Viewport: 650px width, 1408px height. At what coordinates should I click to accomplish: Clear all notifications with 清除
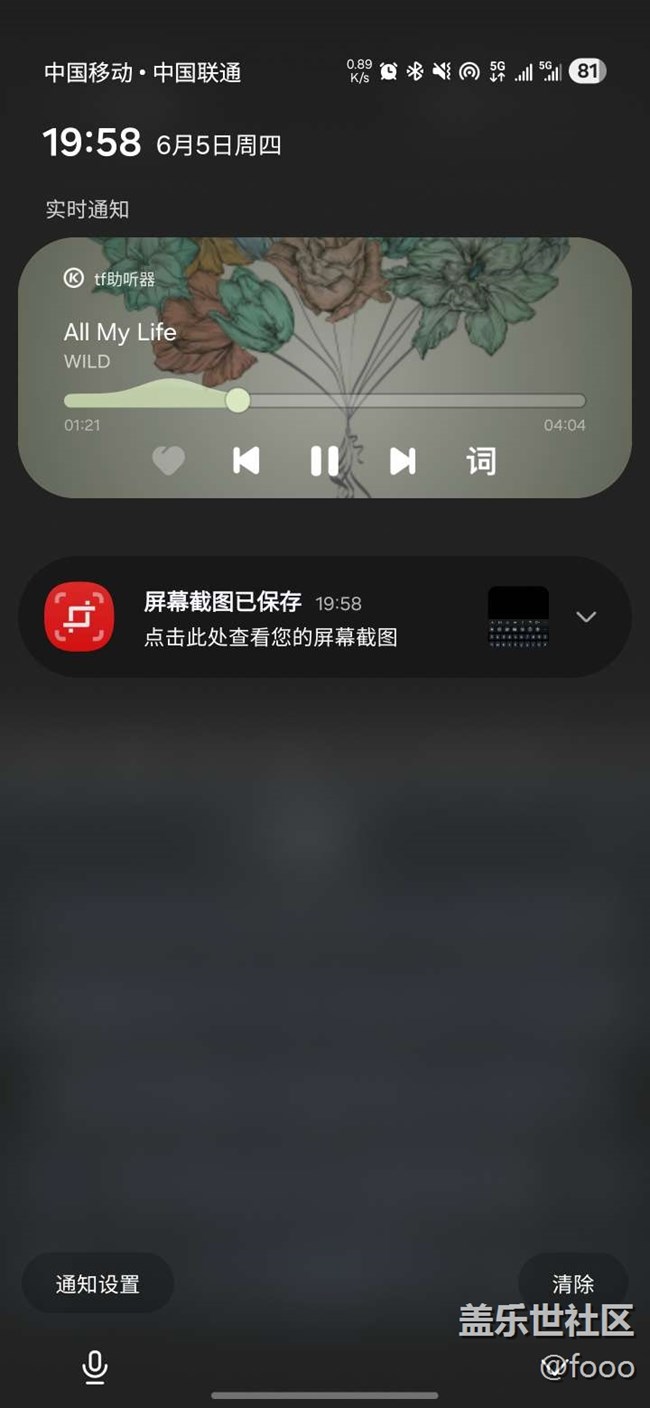[x=573, y=1283]
